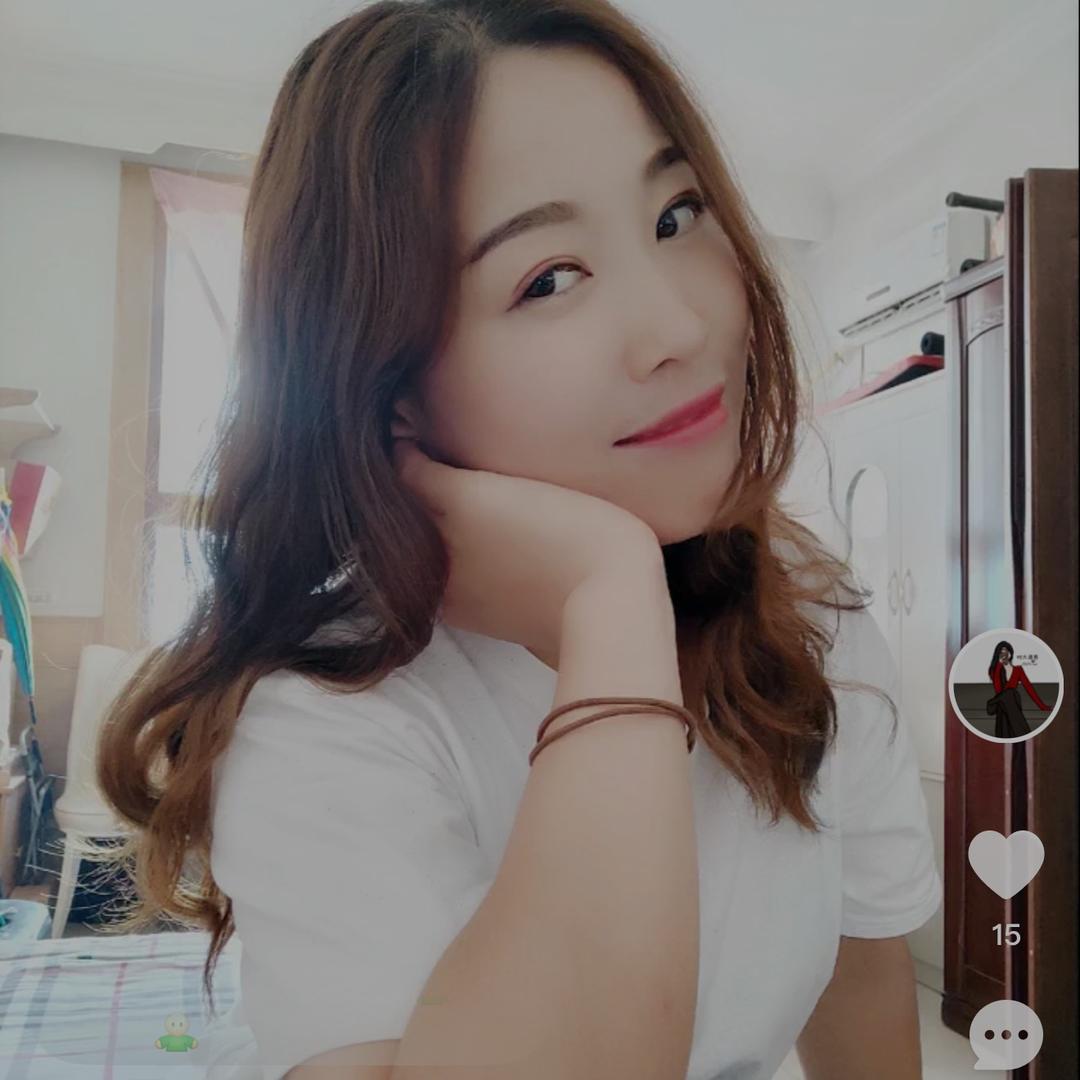The image size is (1080, 1080).
Task: Open the creator's profile avatar
Action: [1005, 686]
